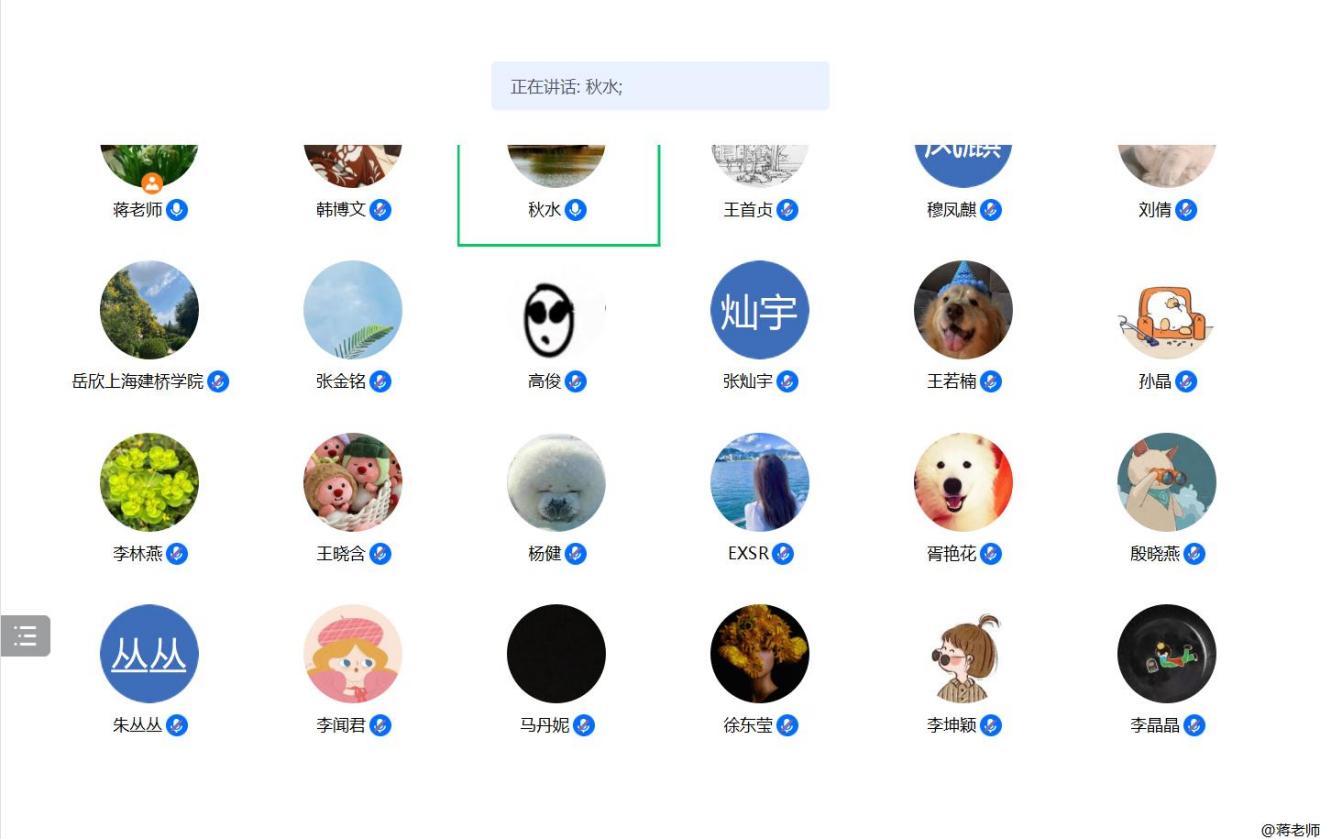Select 胥艳花's avatar

point(963,483)
